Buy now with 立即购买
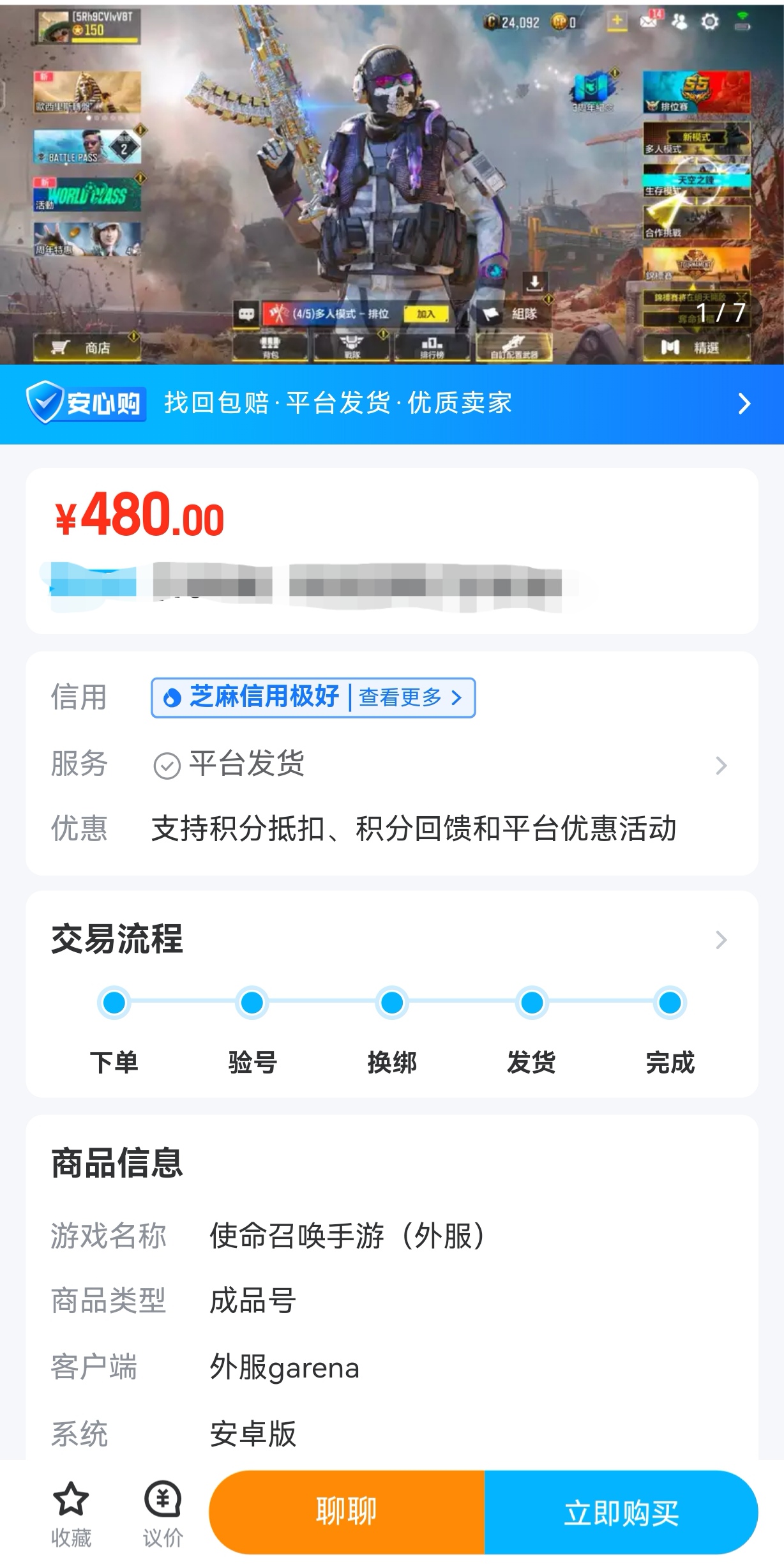 point(621,1512)
